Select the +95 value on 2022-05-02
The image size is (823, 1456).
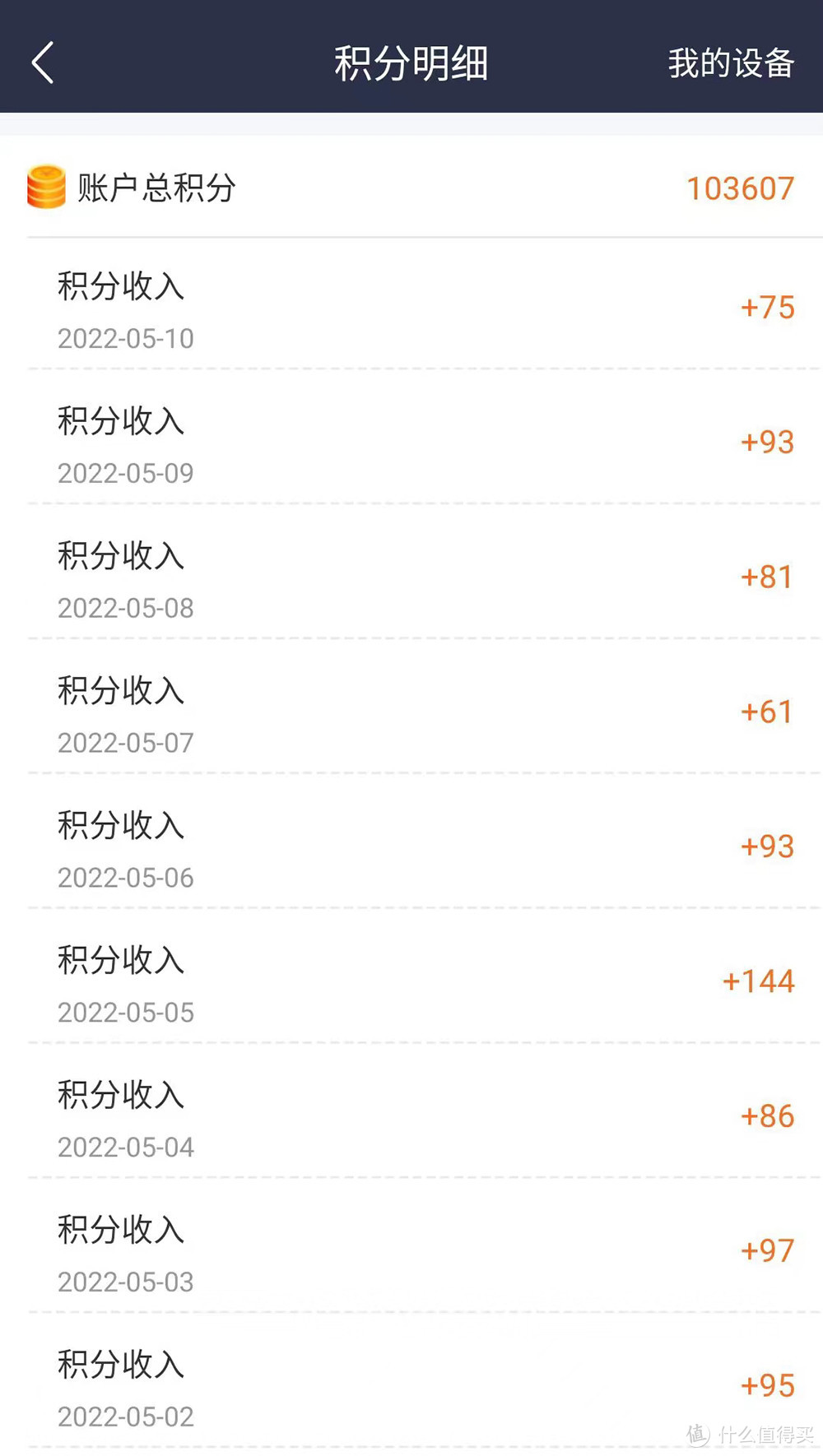click(x=767, y=1384)
